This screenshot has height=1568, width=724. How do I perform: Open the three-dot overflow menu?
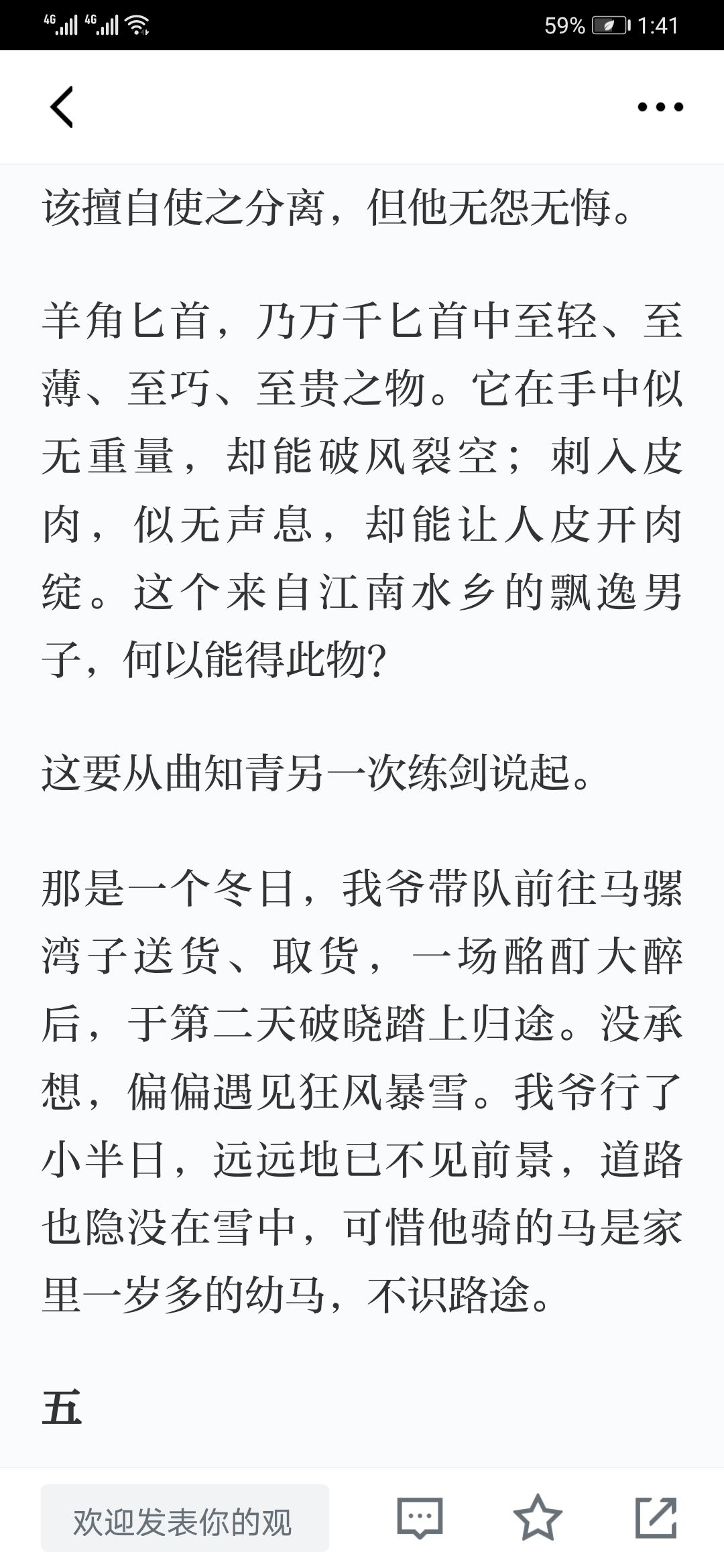660,107
